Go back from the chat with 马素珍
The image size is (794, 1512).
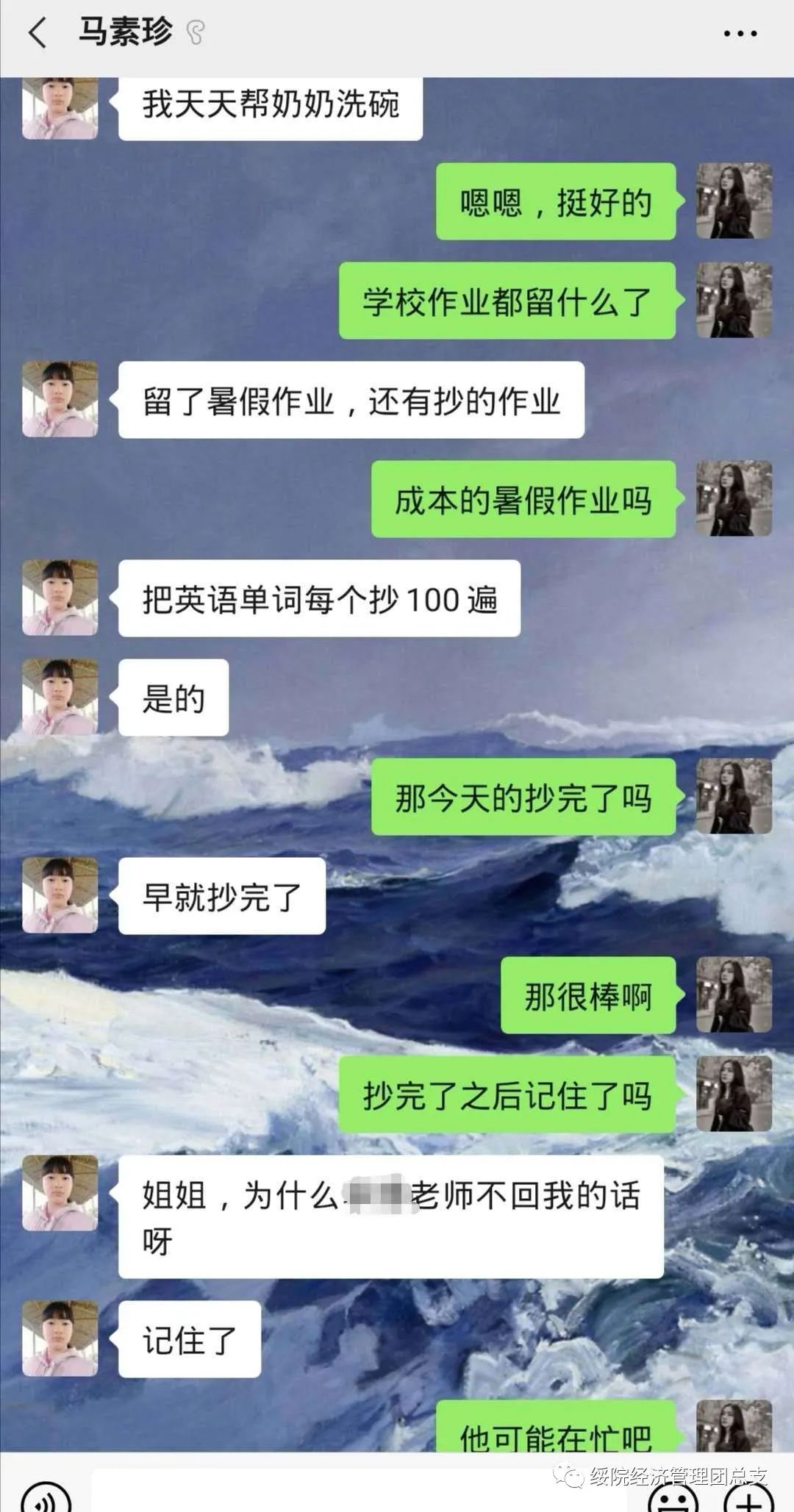pyautogui.click(x=37, y=33)
